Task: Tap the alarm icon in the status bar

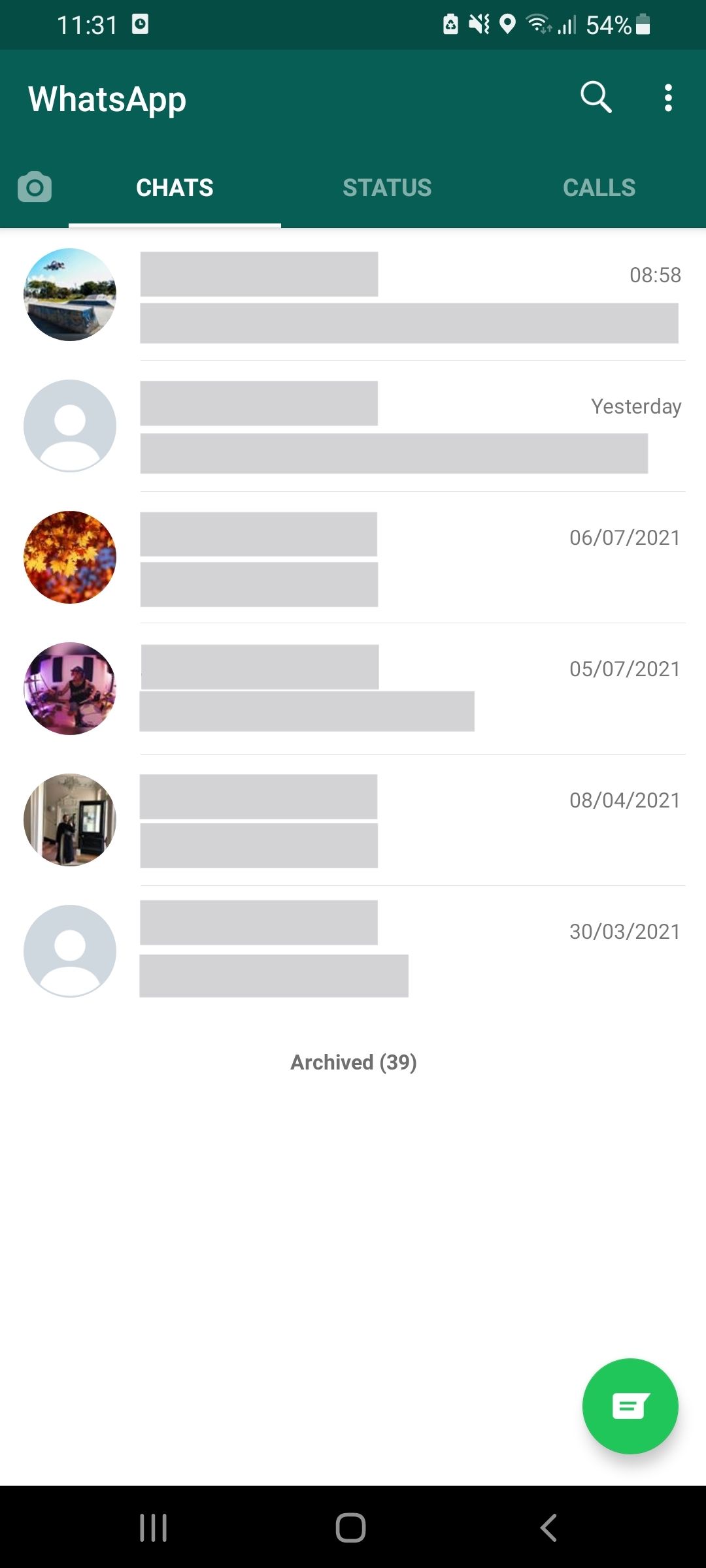Action: click(139, 25)
